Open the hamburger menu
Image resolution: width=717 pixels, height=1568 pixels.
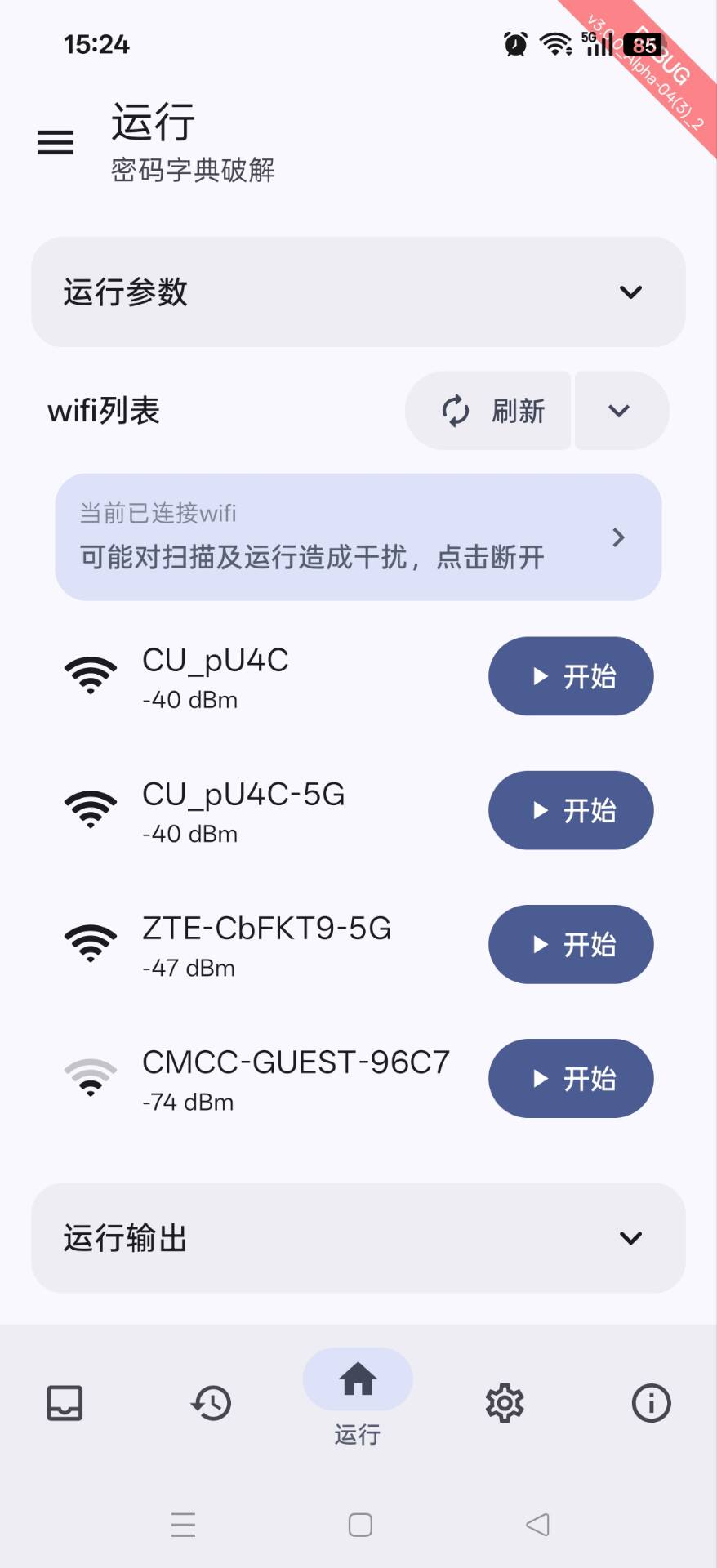point(55,142)
